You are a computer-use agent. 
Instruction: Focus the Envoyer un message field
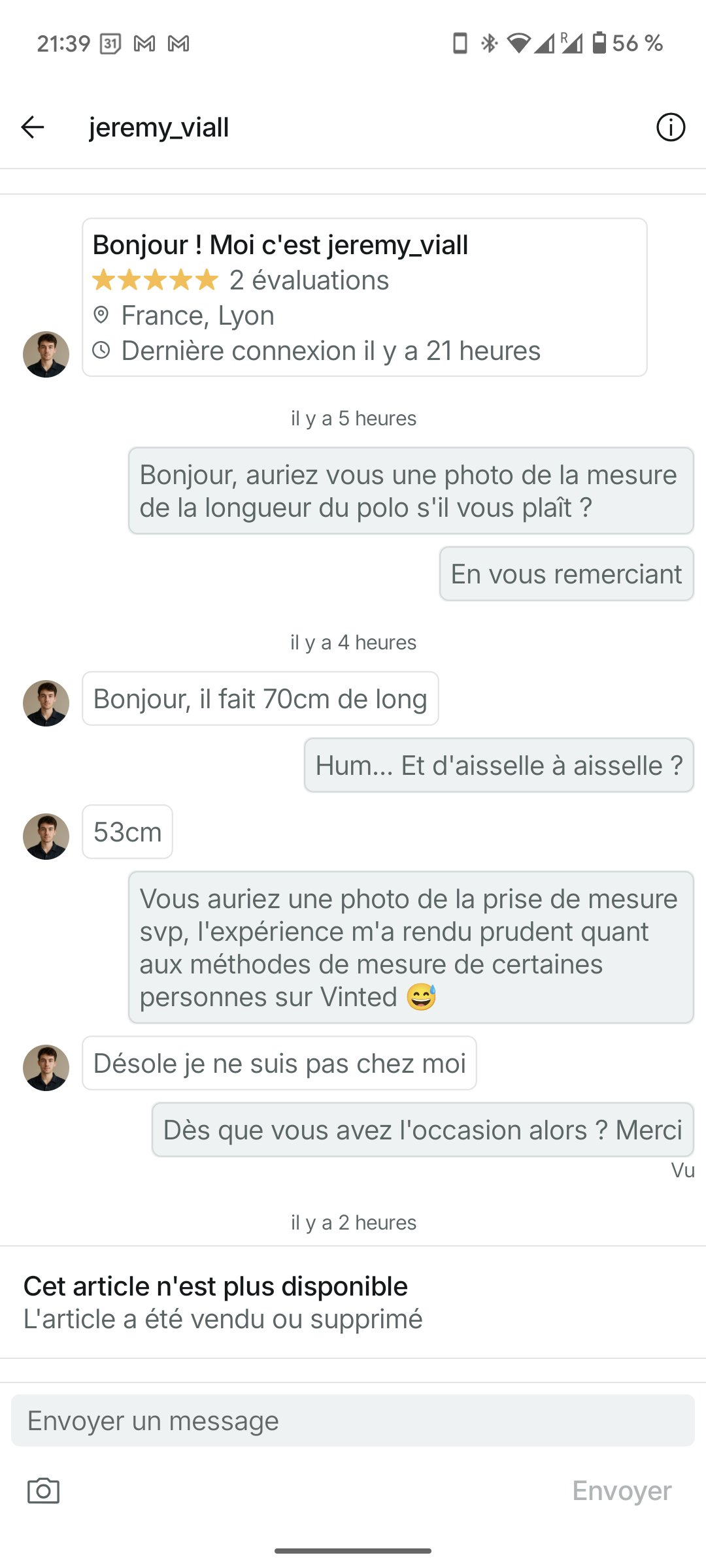pos(353,1420)
